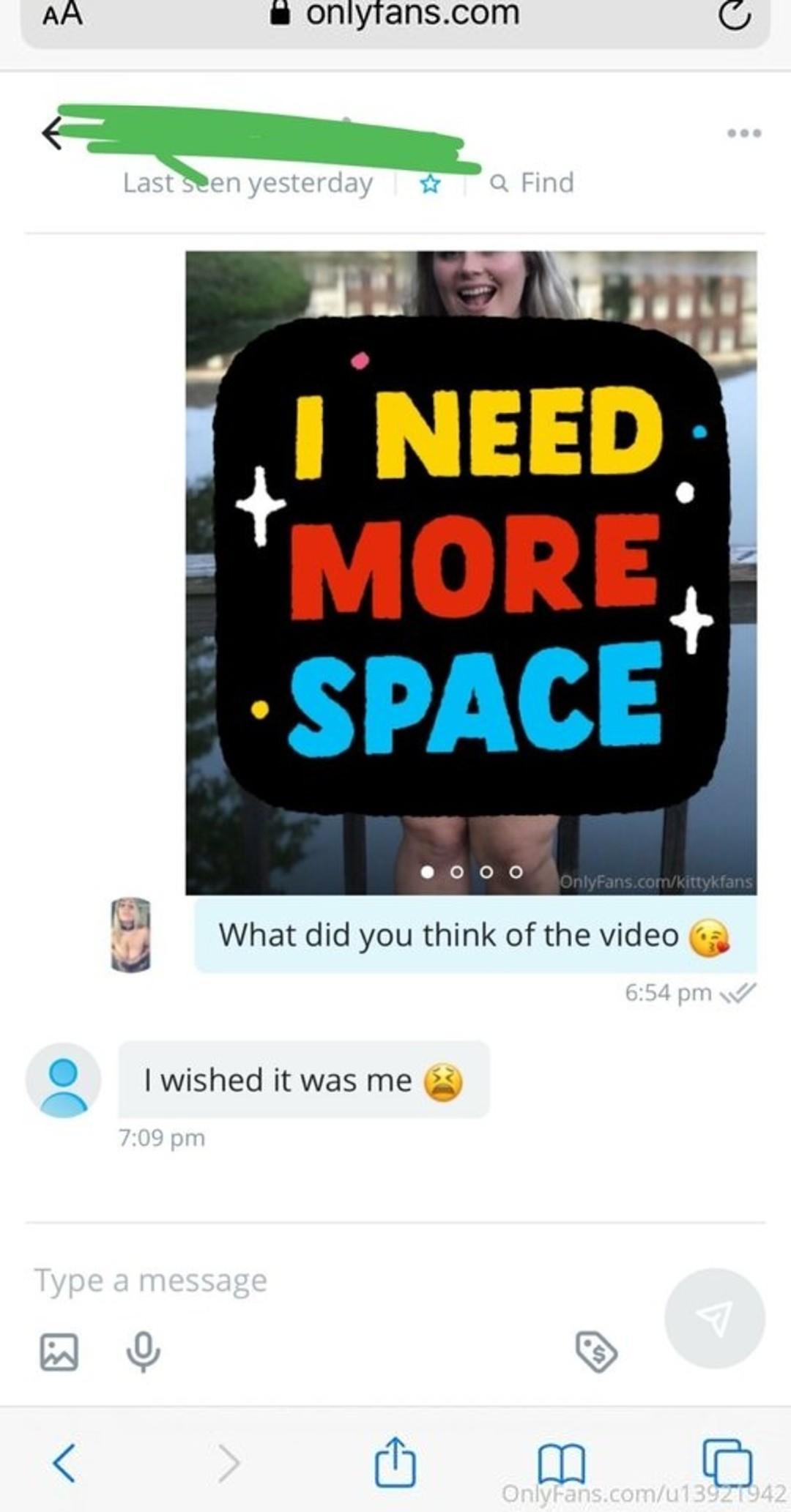Record a voice message with microphone
This screenshot has width=791, height=1512.
tap(143, 1352)
